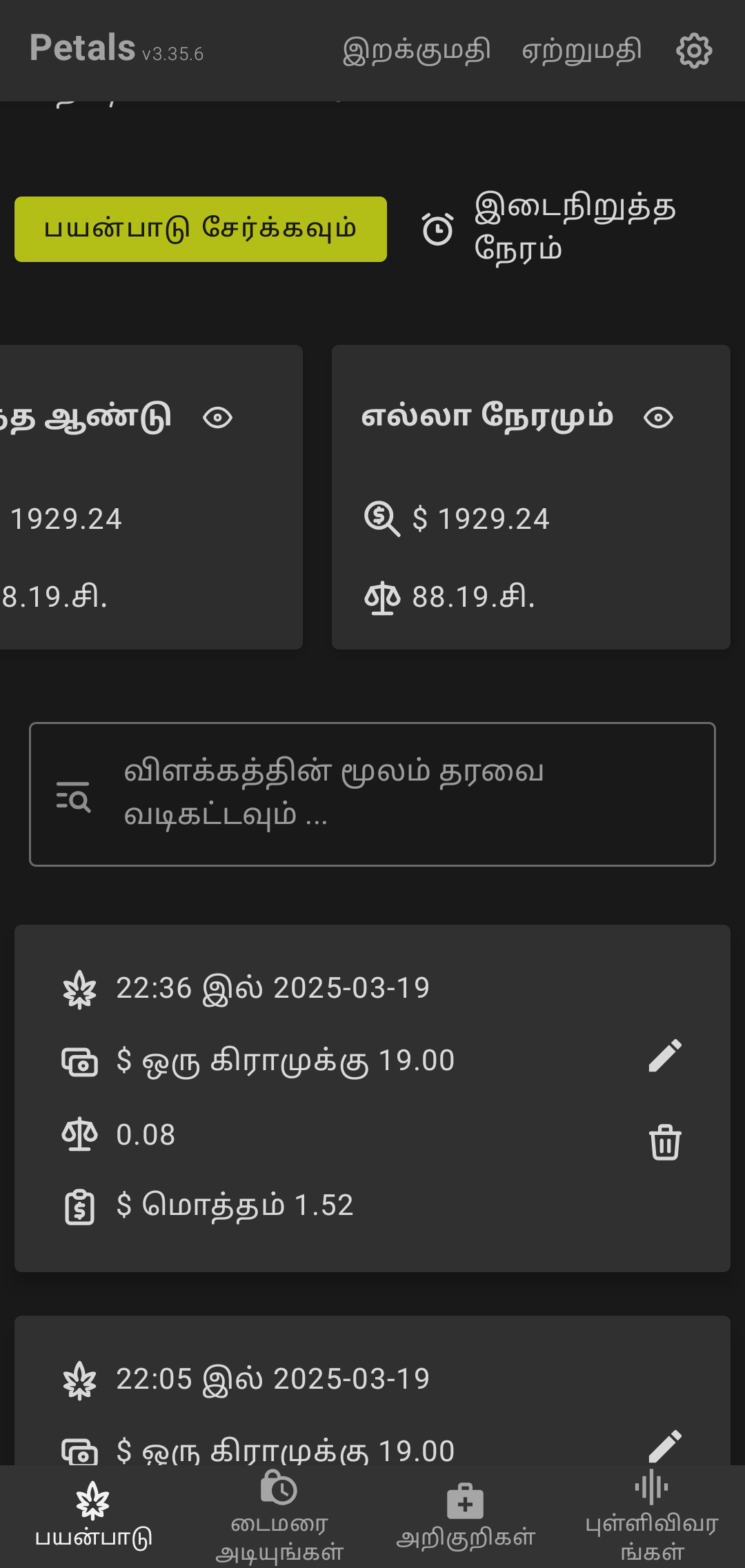
Task: Toggle visibility eye on the ஆண்டு card
Action: pyautogui.click(x=217, y=417)
